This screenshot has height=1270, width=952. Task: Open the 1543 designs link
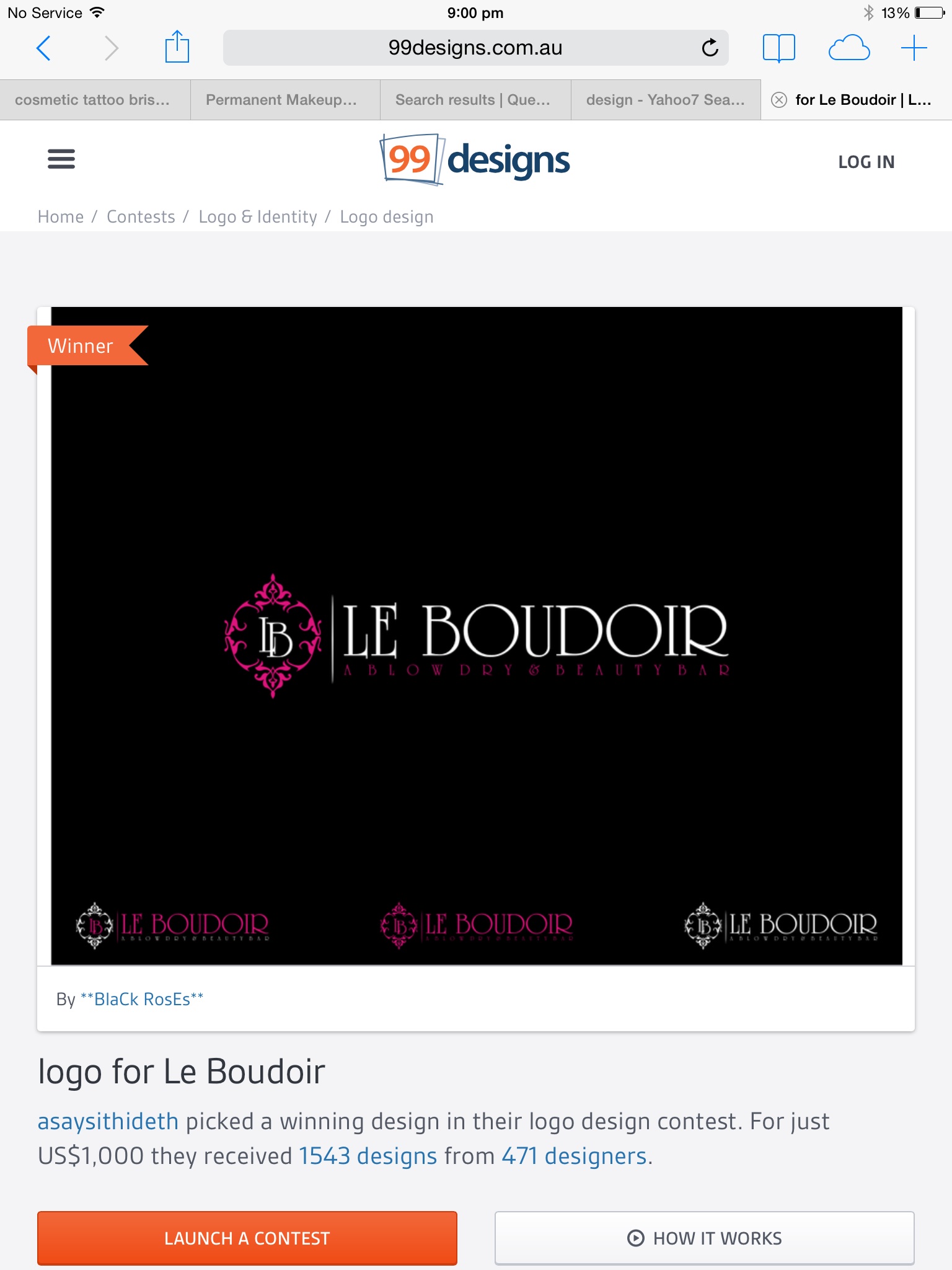(x=368, y=1156)
